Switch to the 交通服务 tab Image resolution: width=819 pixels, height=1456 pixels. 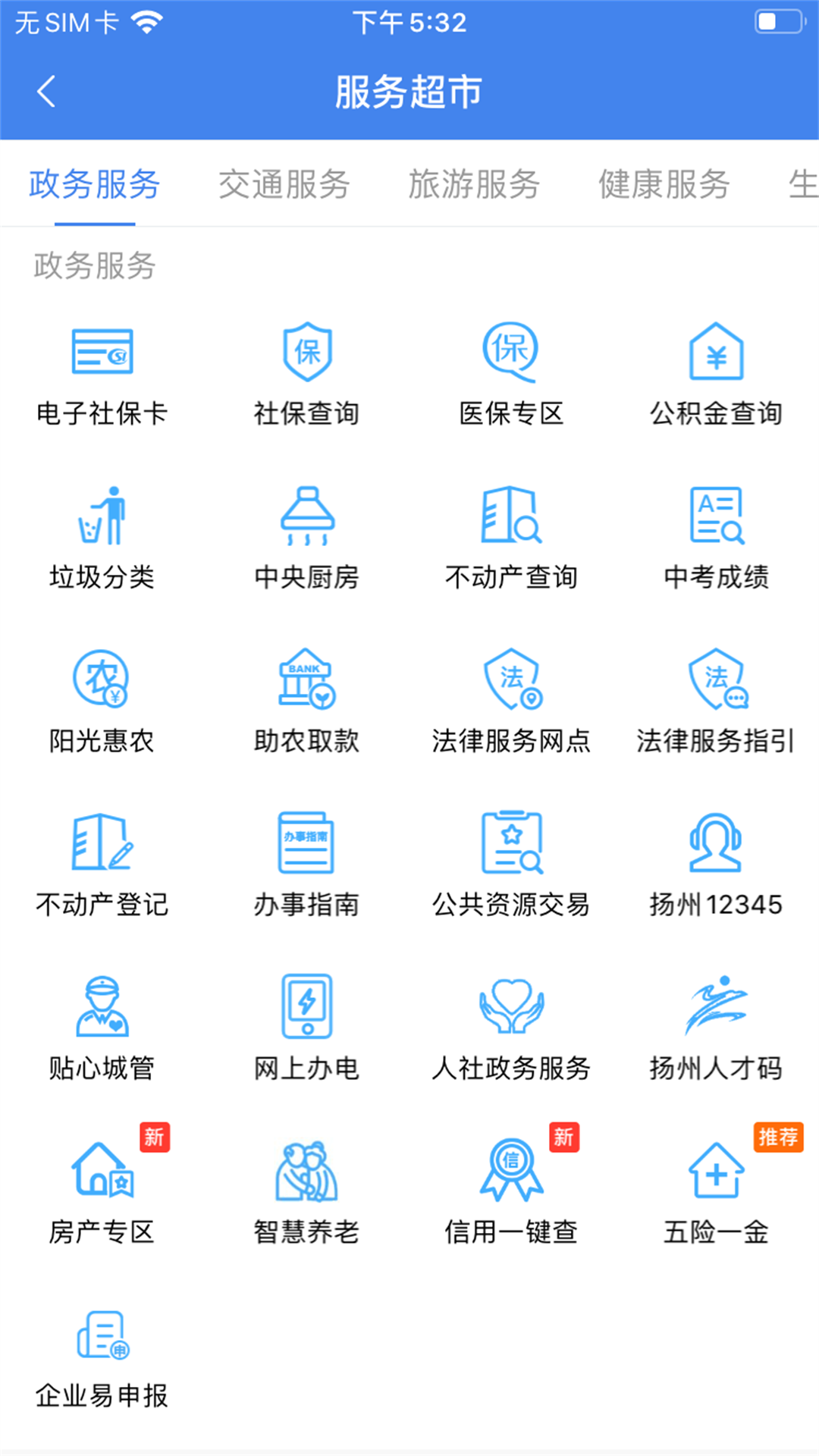[284, 184]
